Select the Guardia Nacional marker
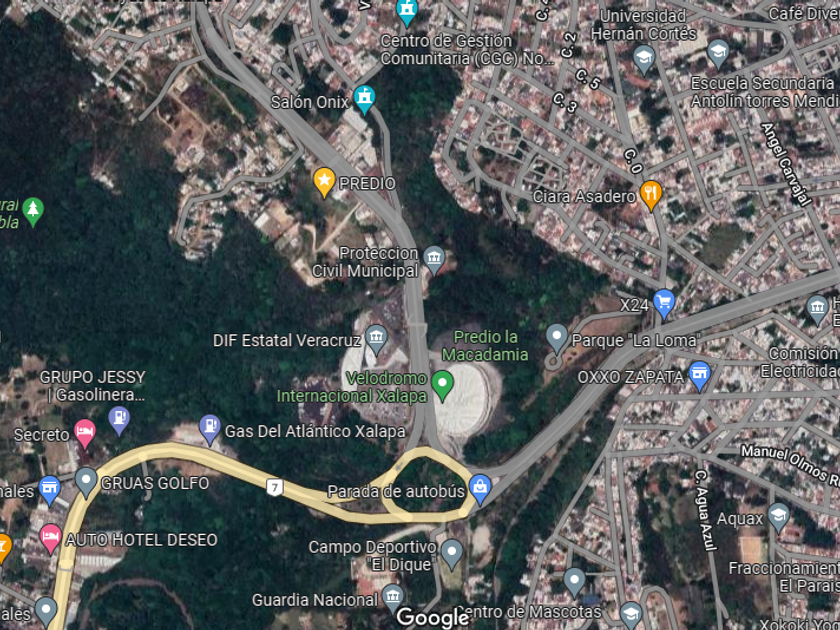840x630 pixels. (392, 598)
